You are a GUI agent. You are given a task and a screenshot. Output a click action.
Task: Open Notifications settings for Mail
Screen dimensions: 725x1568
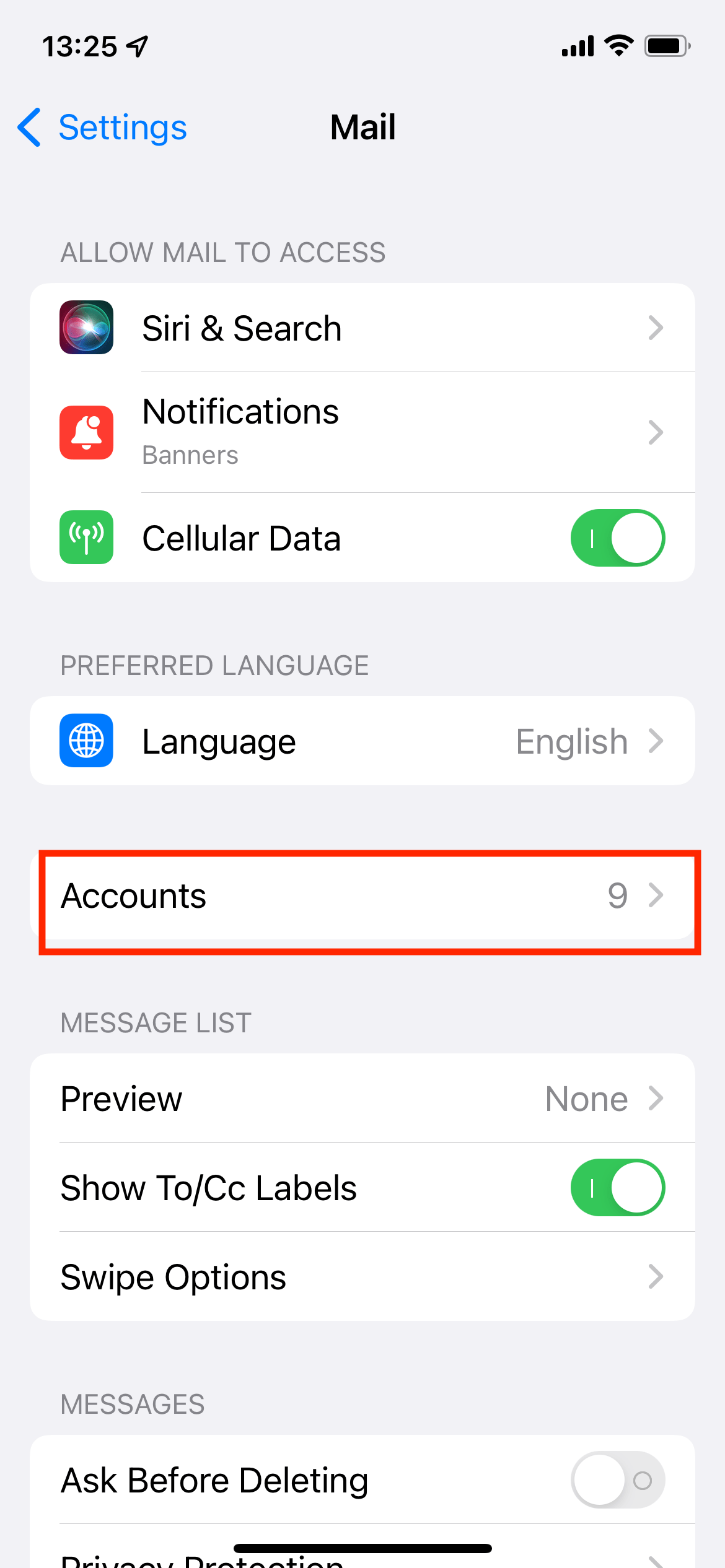click(x=362, y=432)
